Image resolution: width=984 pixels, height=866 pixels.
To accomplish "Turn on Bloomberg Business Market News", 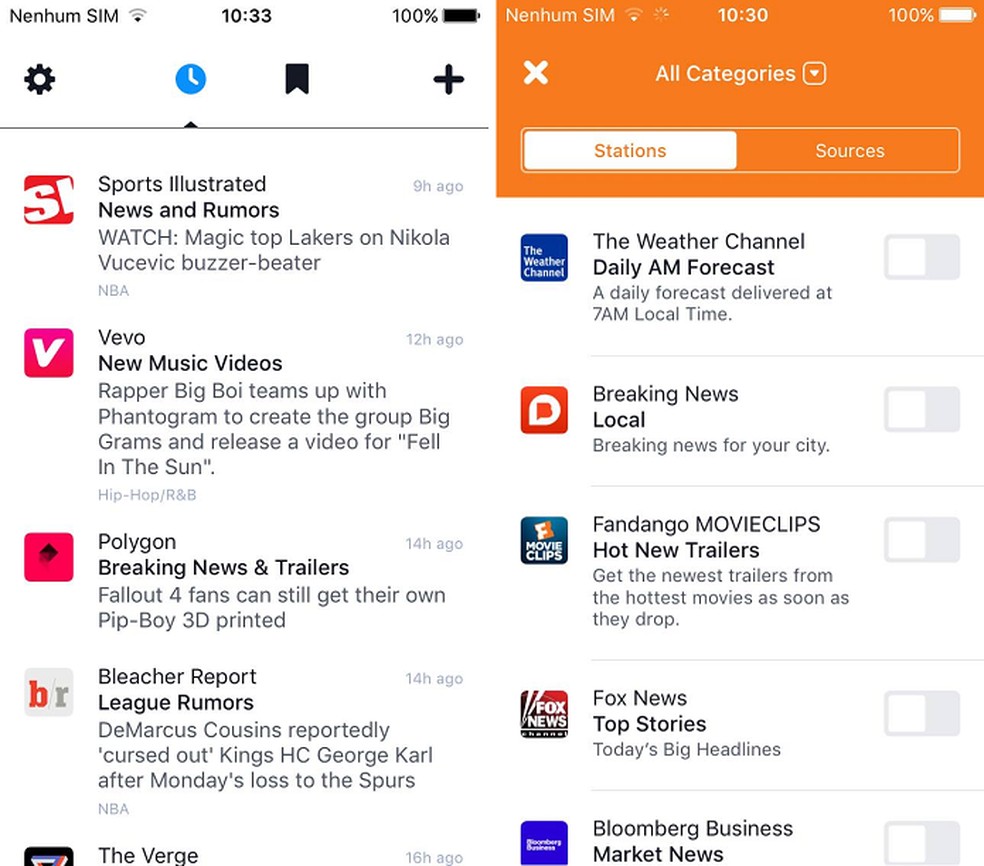I will coord(921,844).
